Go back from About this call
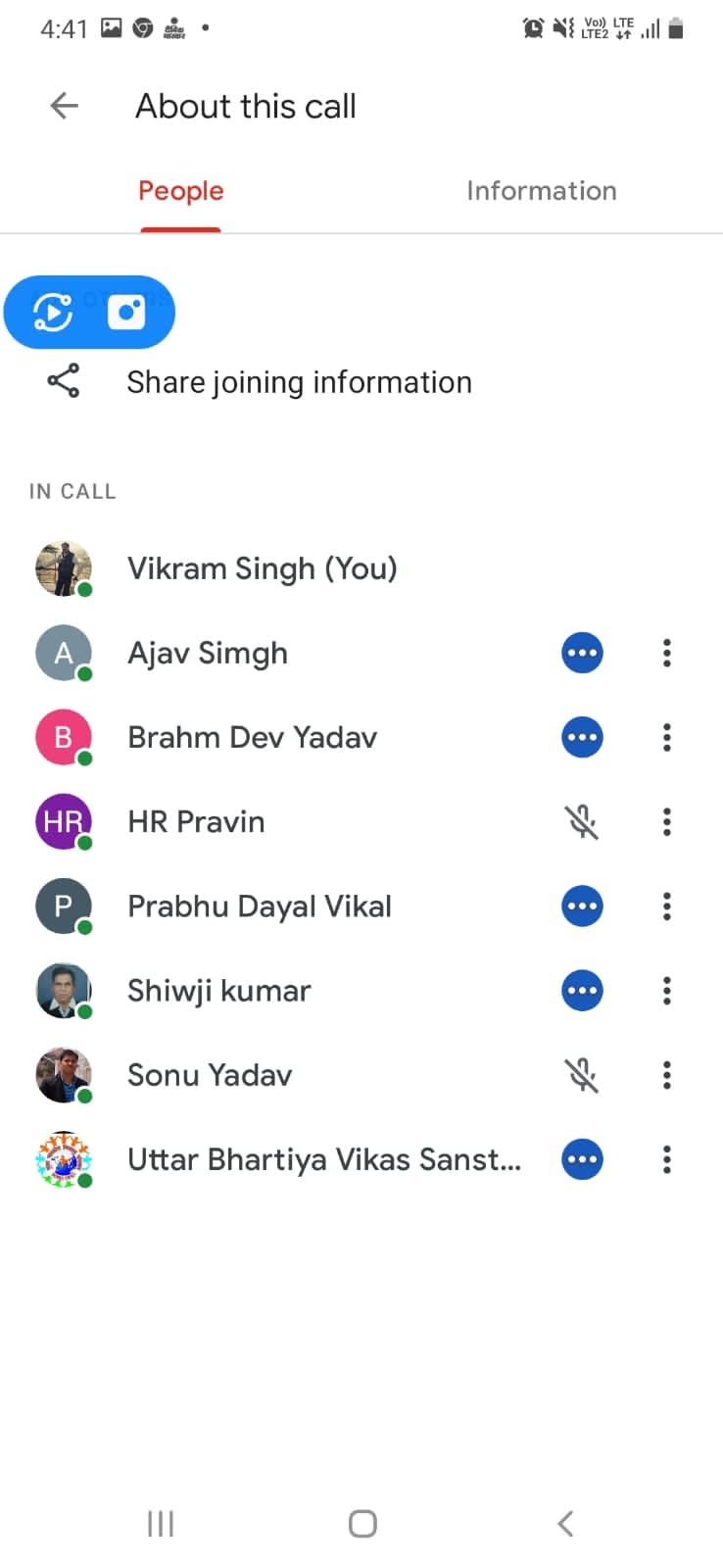 coord(65,106)
